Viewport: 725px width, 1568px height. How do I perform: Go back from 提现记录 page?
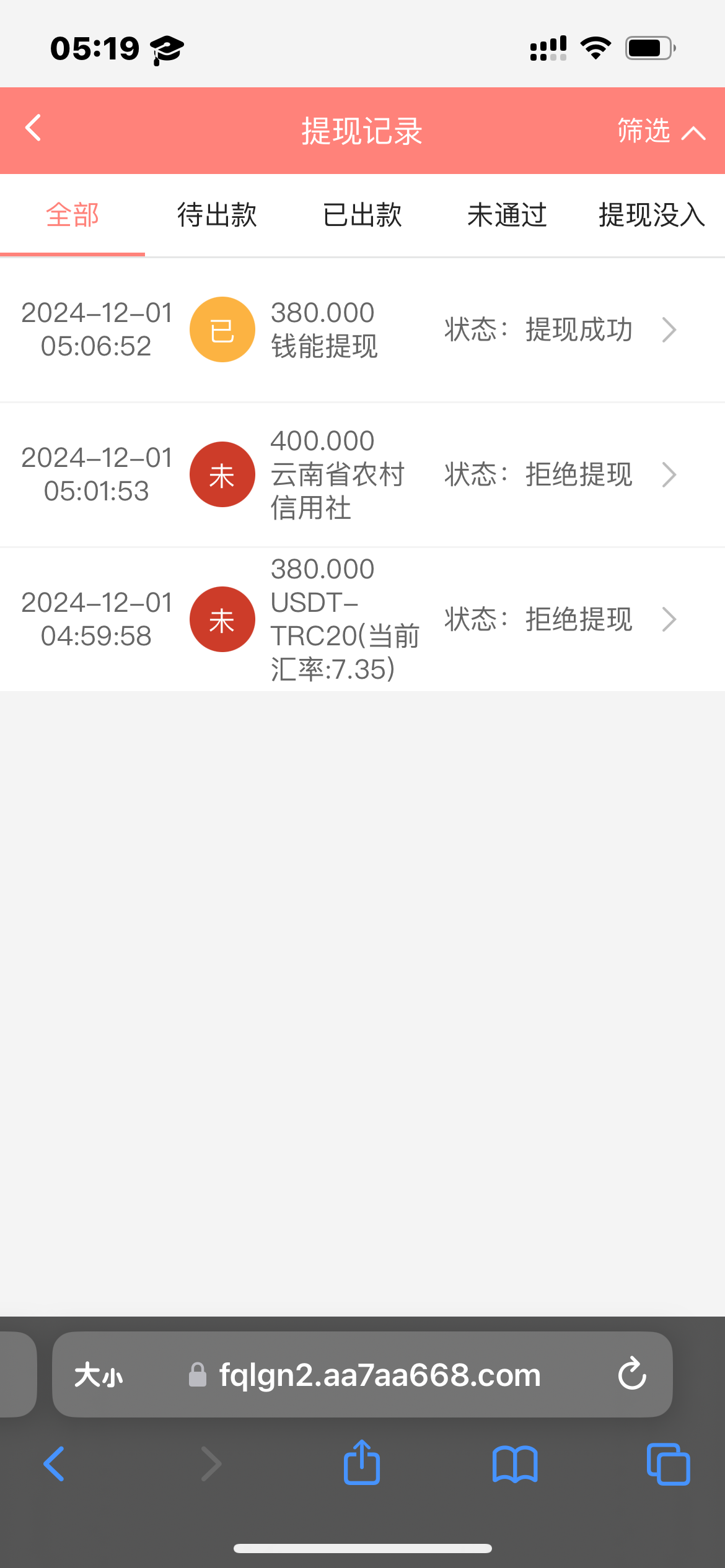(33, 129)
